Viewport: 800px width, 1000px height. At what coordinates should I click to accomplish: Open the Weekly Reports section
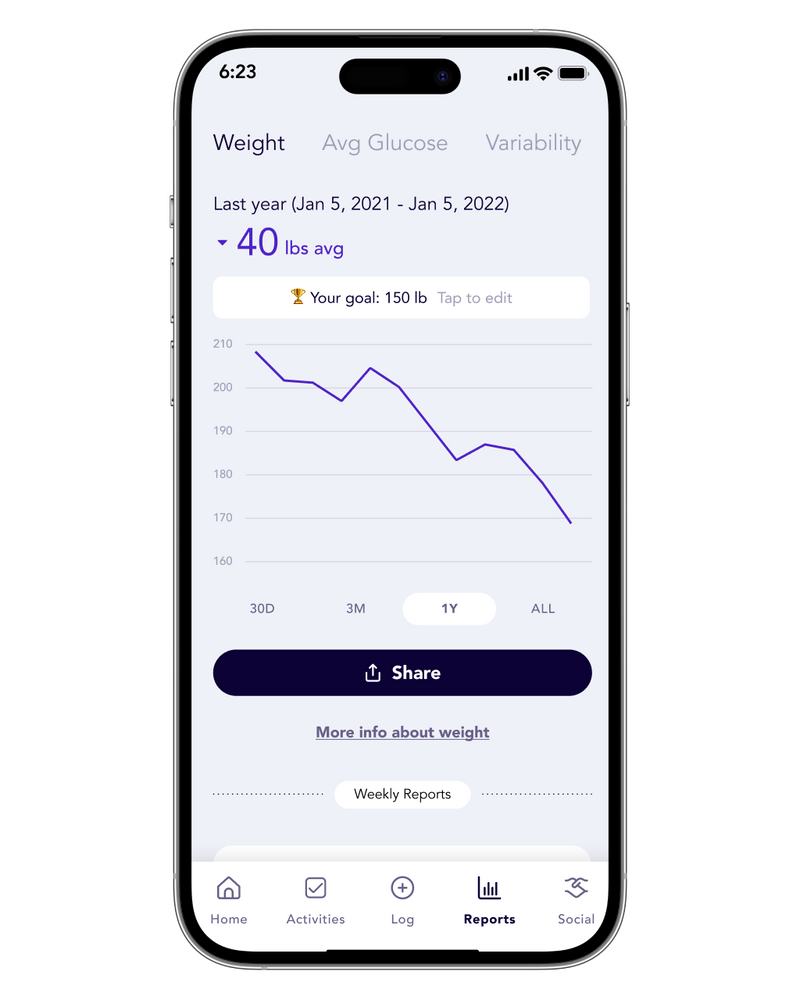point(402,794)
